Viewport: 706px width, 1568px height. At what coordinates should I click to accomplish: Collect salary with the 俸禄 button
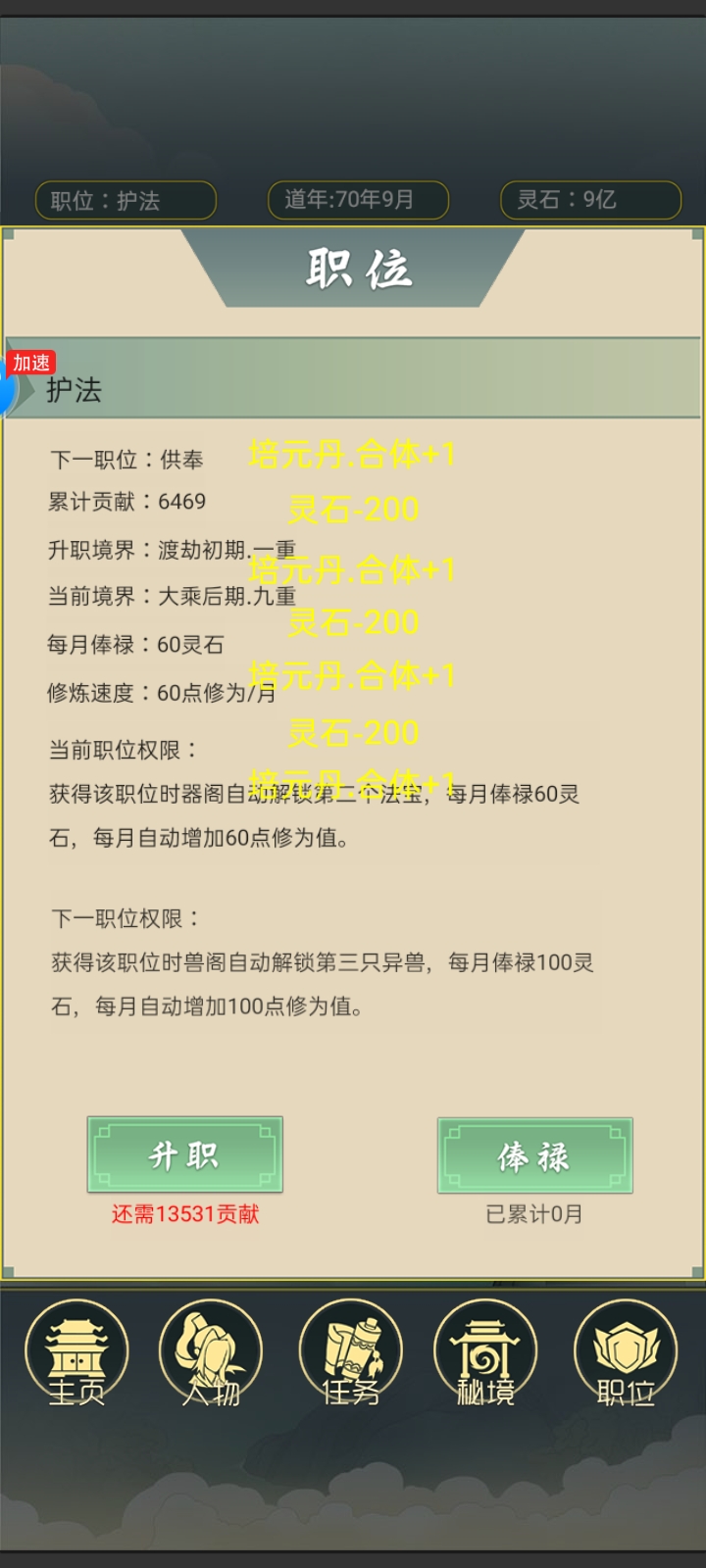point(534,1156)
